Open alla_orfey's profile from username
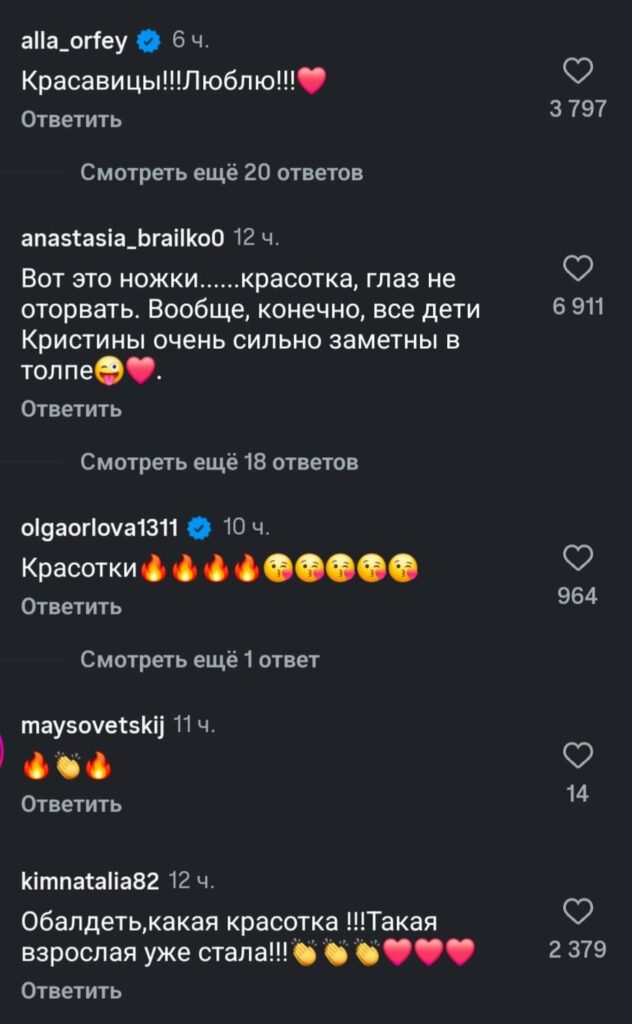632x1024 pixels. (x=75, y=41)
